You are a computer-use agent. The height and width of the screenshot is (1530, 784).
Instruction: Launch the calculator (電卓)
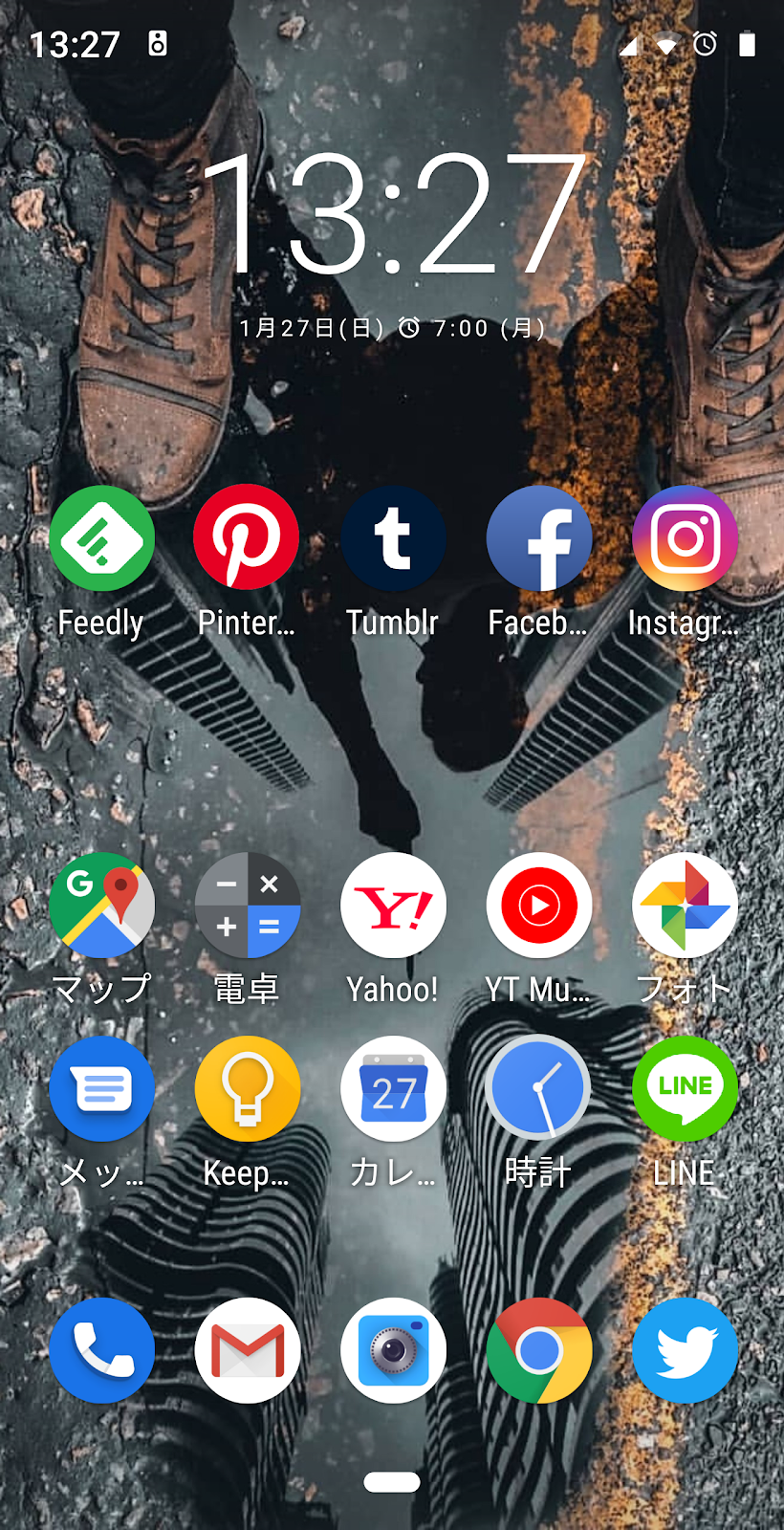pyautogui.click(x=247, y=906)
